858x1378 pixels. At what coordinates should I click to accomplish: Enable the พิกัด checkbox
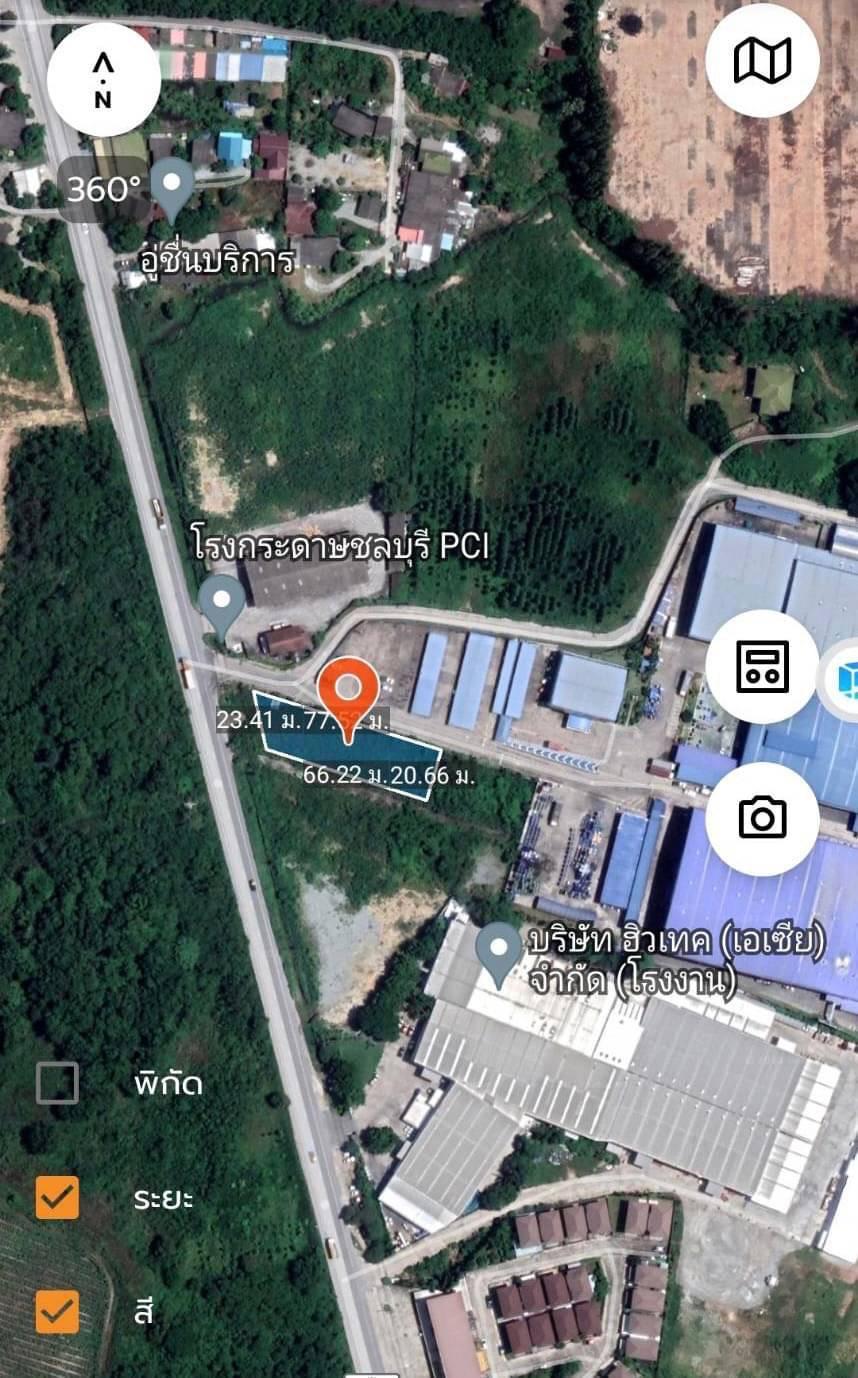(57, 1083)
